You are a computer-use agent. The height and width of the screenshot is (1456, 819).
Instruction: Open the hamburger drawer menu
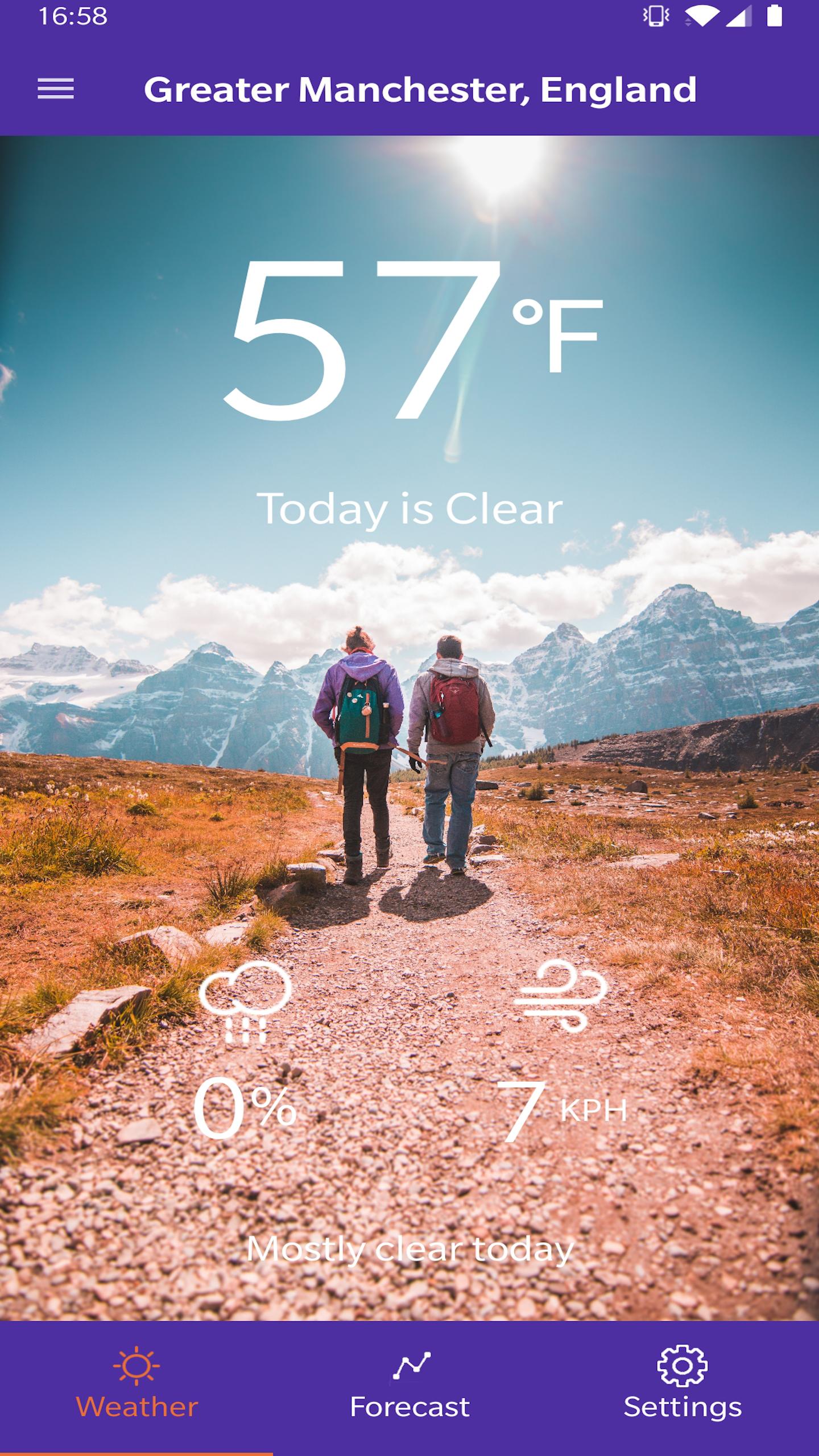point(56,89)
